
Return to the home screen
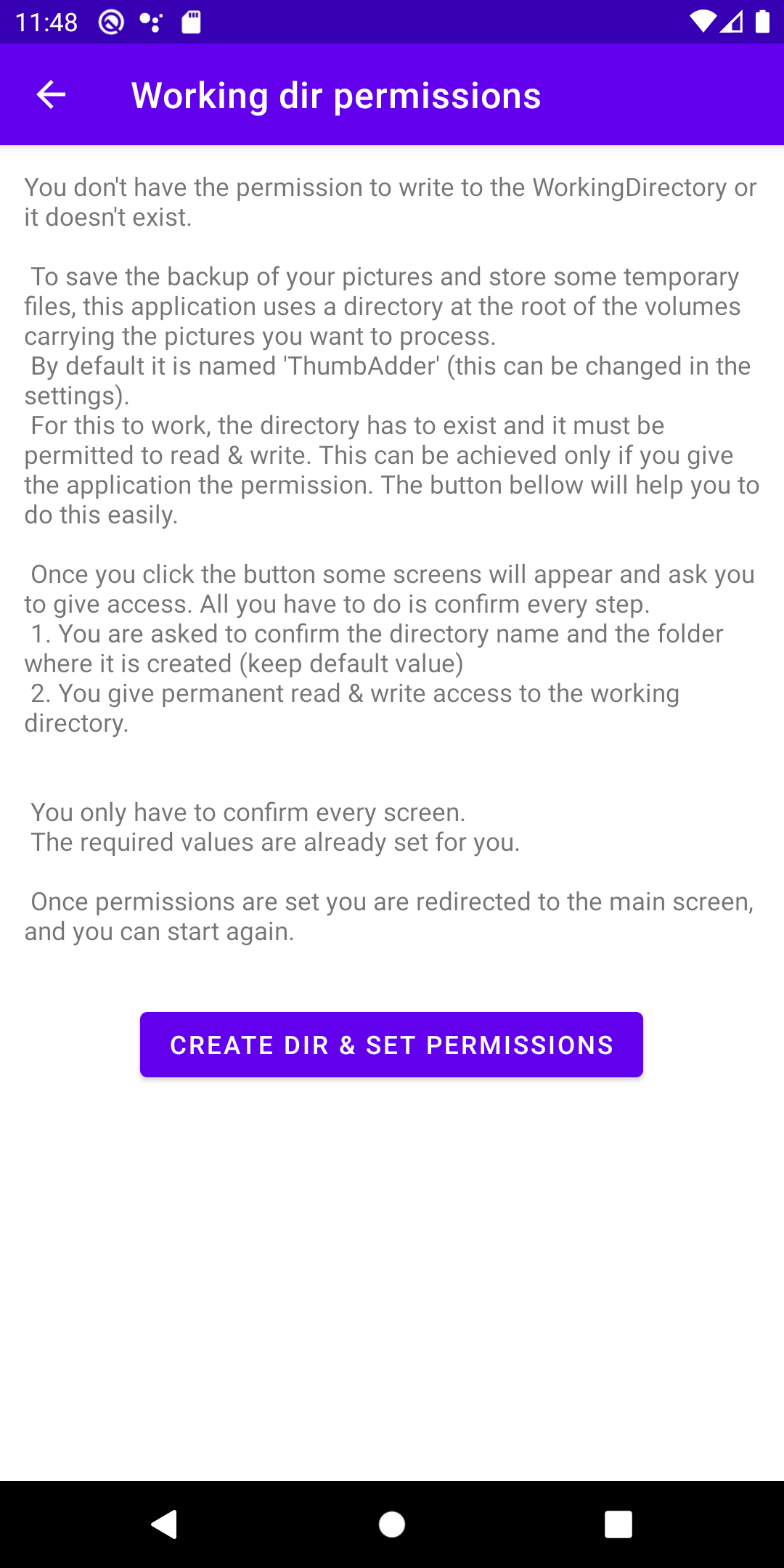tap(392, 1524)
